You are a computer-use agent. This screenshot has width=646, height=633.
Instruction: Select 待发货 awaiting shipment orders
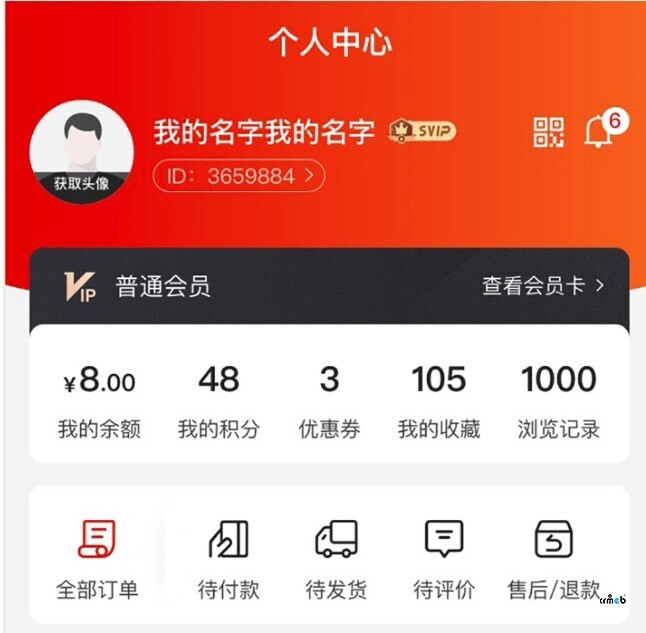[x=336, y=558]
